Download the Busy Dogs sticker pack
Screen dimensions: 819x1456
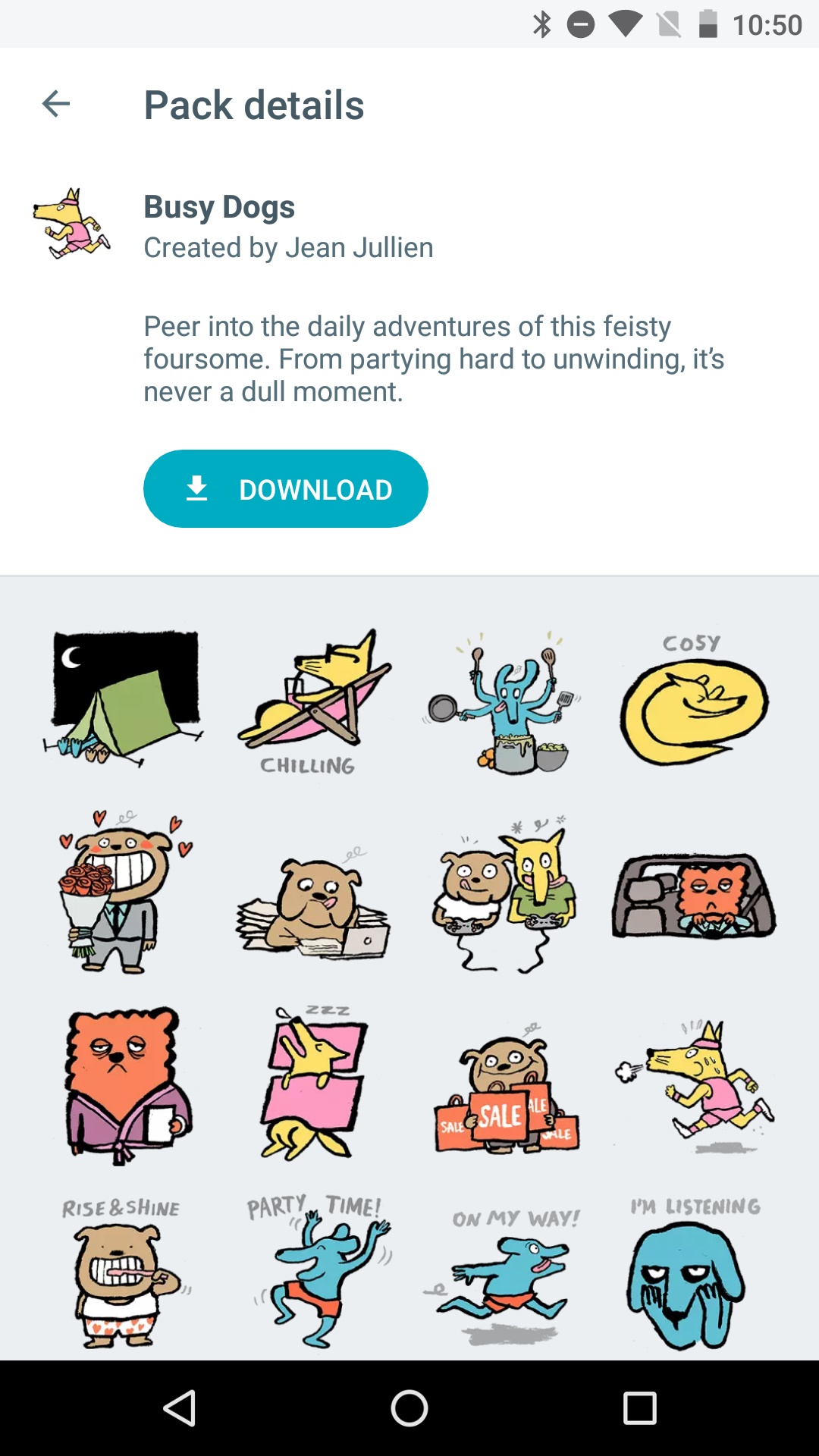[286, 489]
